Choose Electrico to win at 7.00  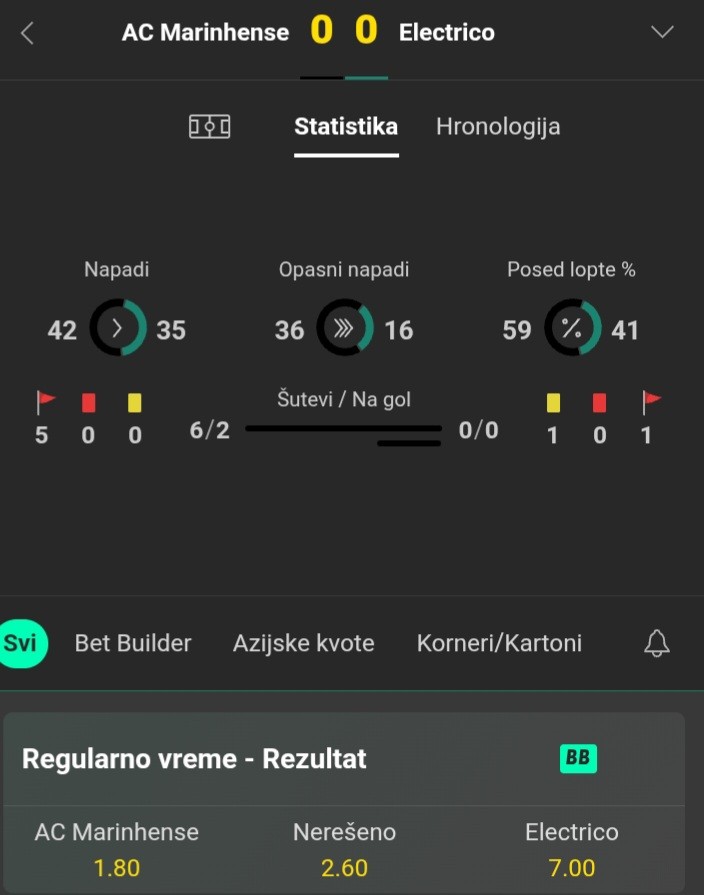click(x=572, y=850)
